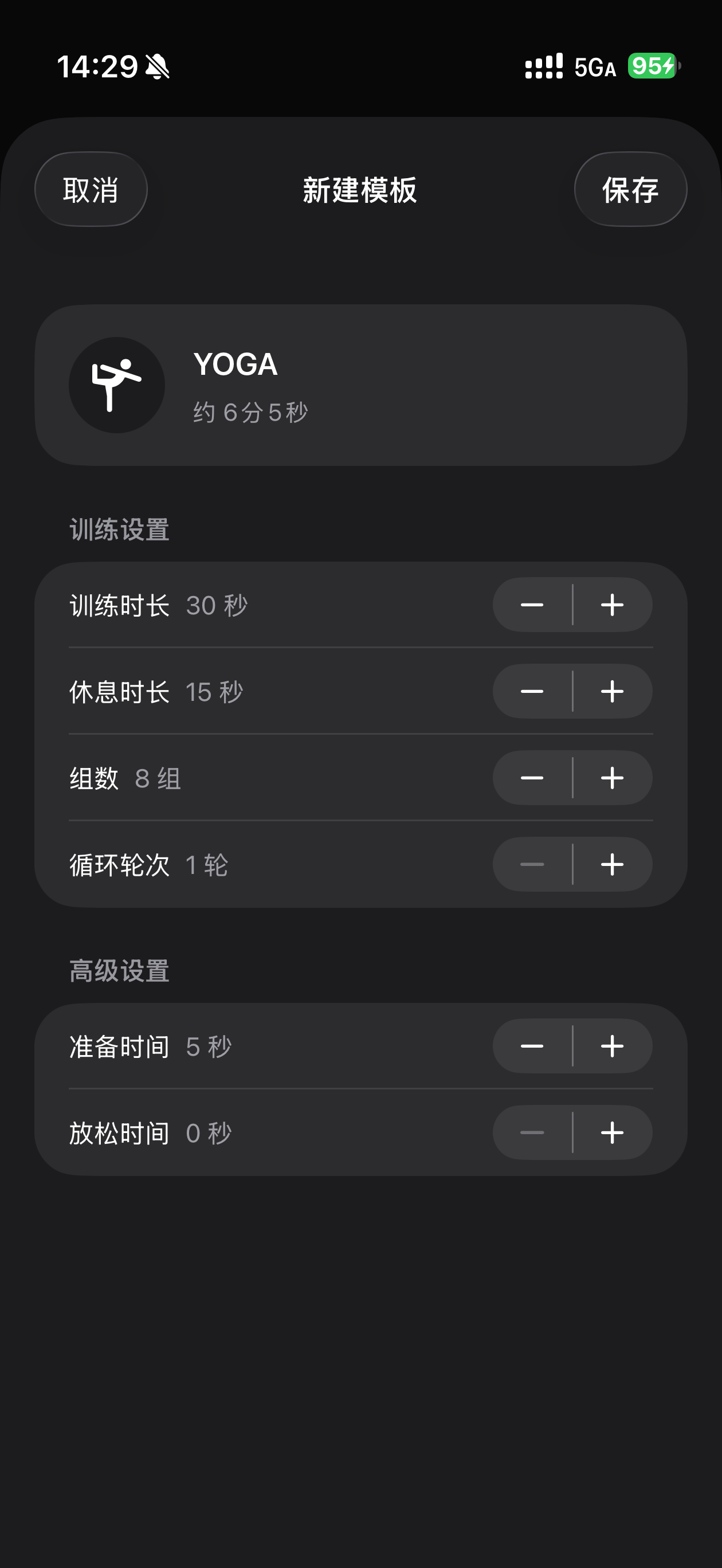Change the yoga pose icon
The height and width of the screenshot is (1568, 722).
coord(116,385)
